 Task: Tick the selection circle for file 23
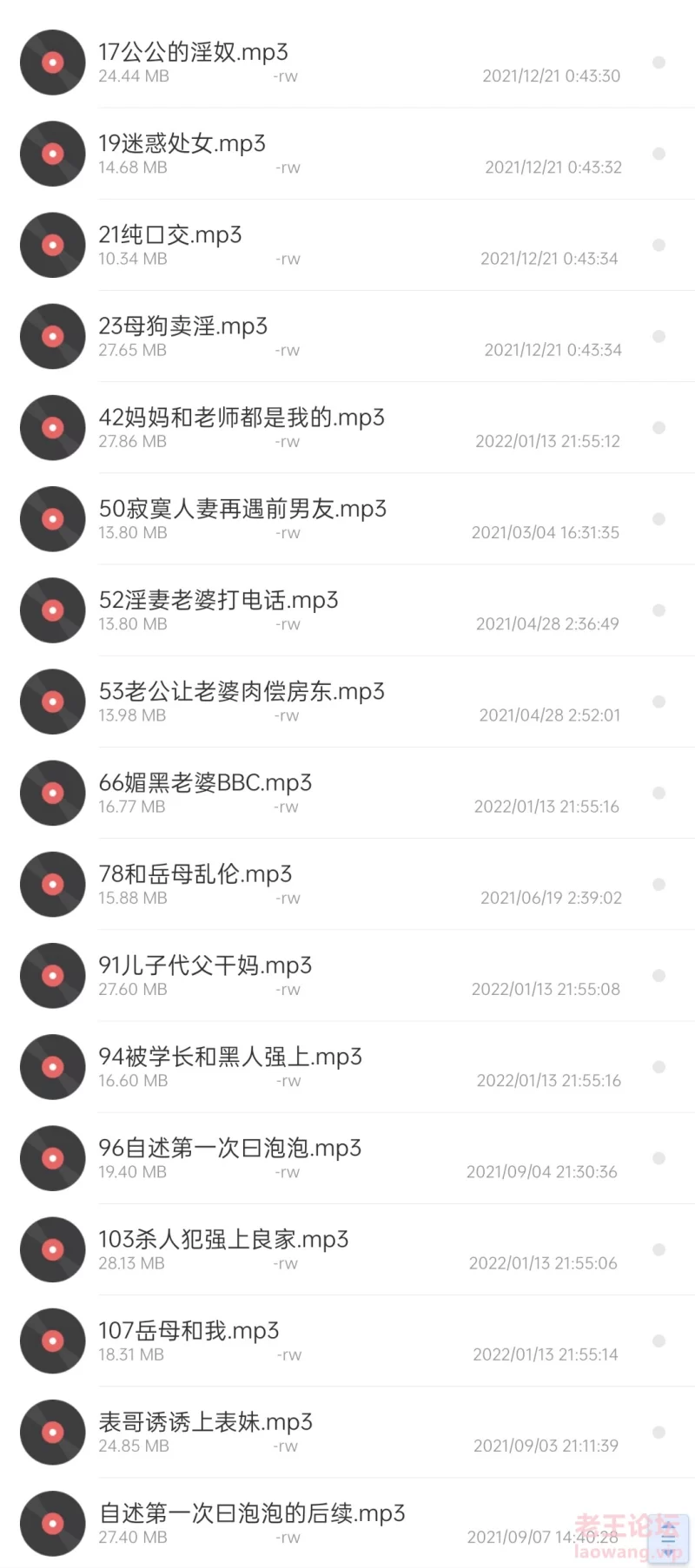[659, 336]
